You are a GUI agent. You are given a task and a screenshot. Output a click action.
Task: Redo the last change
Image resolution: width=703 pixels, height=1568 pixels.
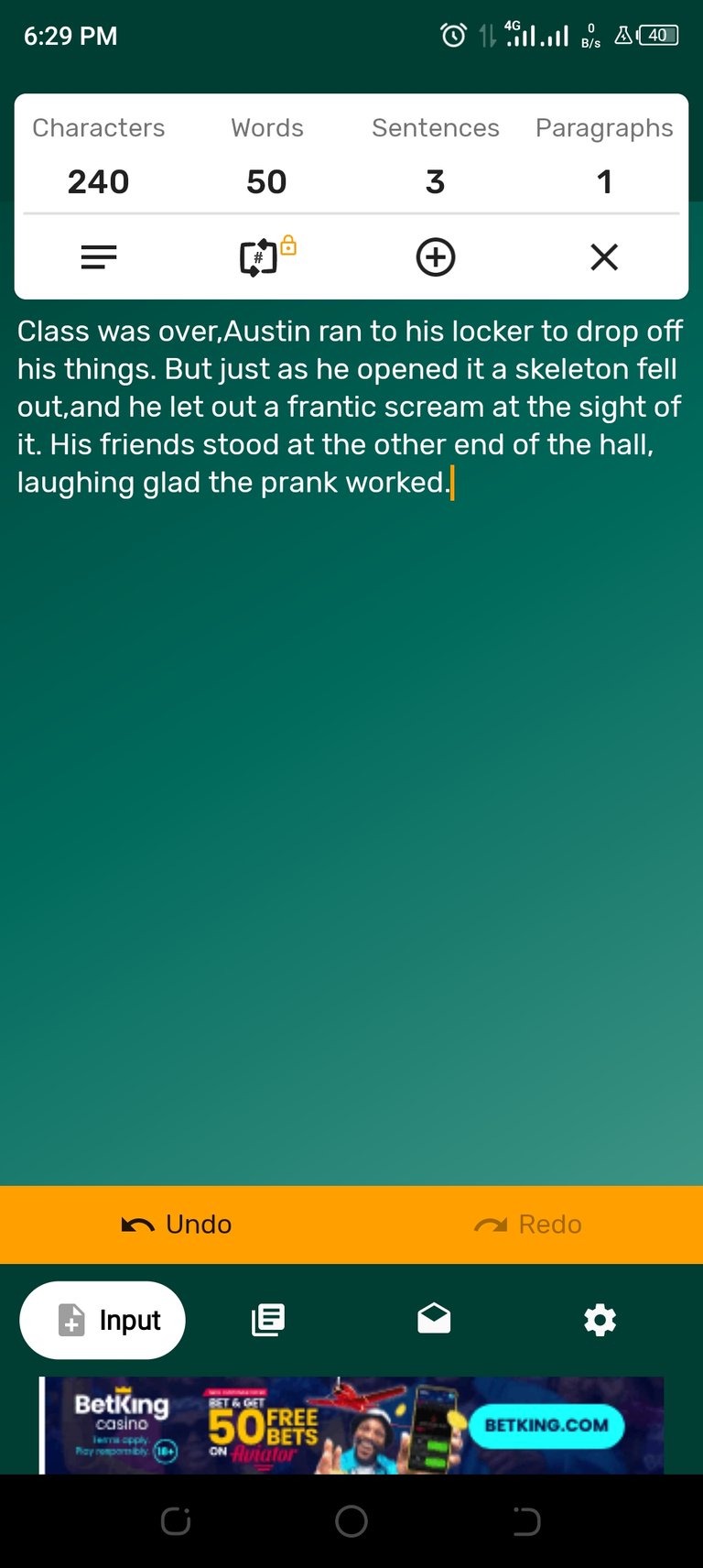[x=528, y=1225]
